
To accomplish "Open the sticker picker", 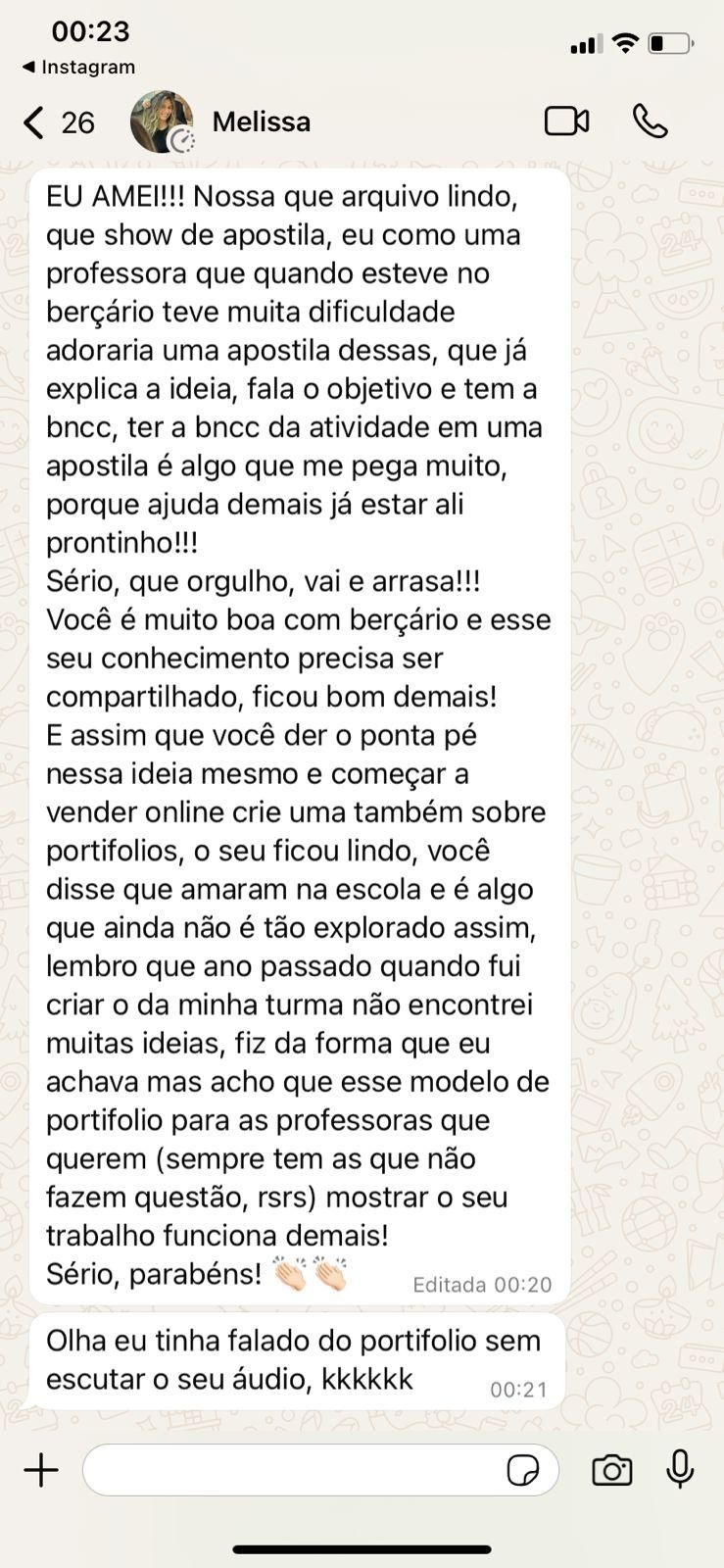I will tap(522, 1470).
